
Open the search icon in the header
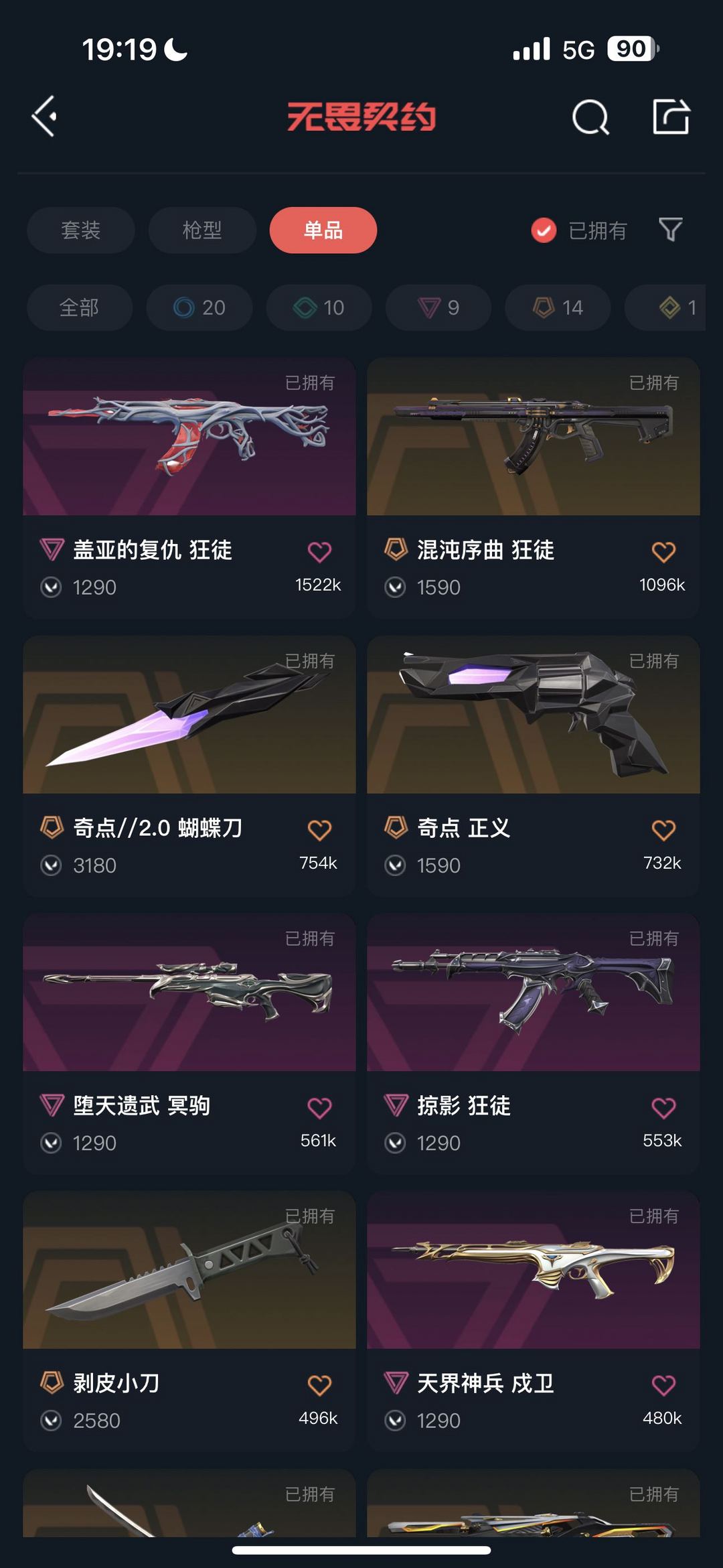pos(590,117)
